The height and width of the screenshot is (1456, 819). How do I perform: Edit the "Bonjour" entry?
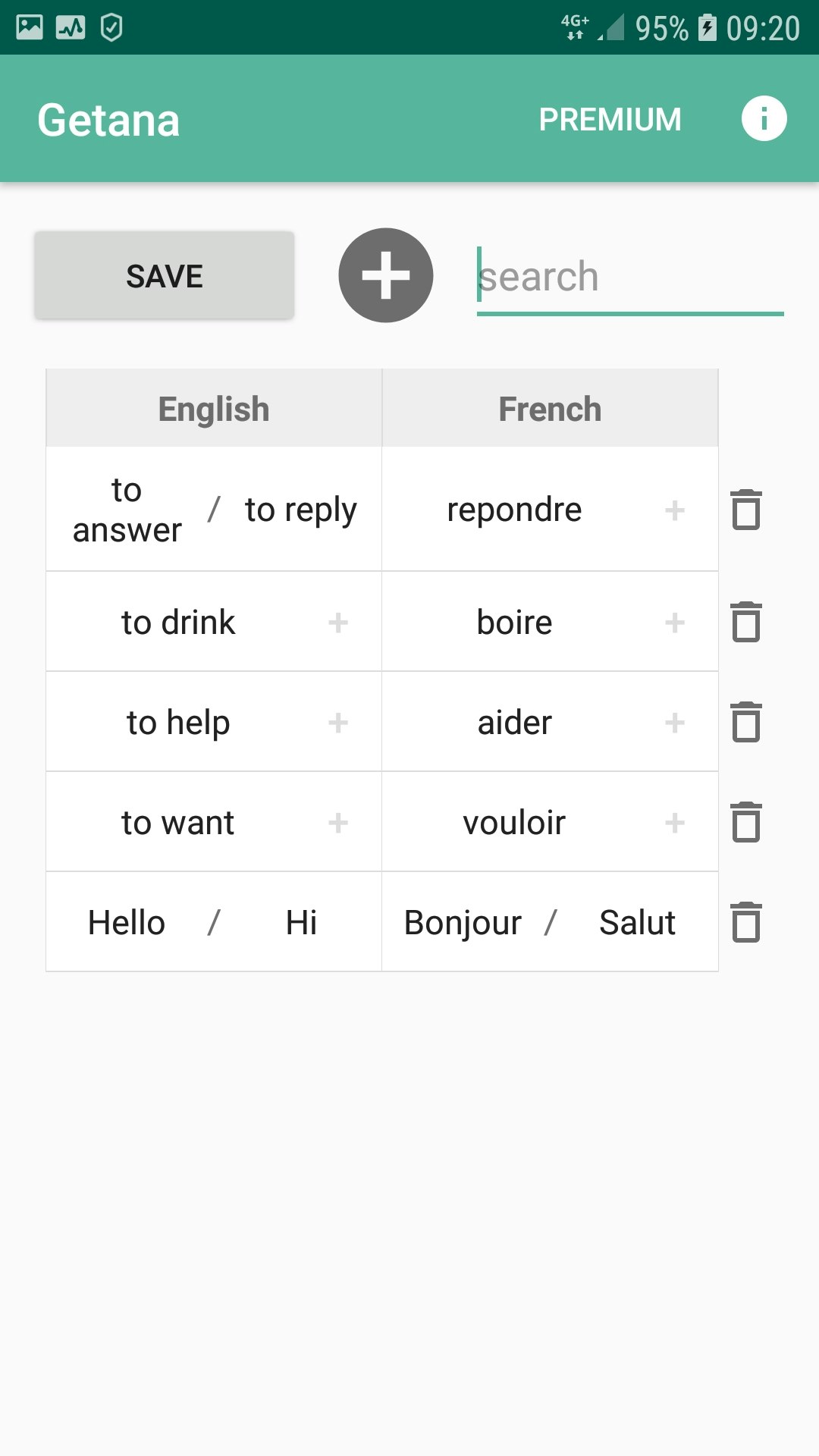click(x=463, y=923)
